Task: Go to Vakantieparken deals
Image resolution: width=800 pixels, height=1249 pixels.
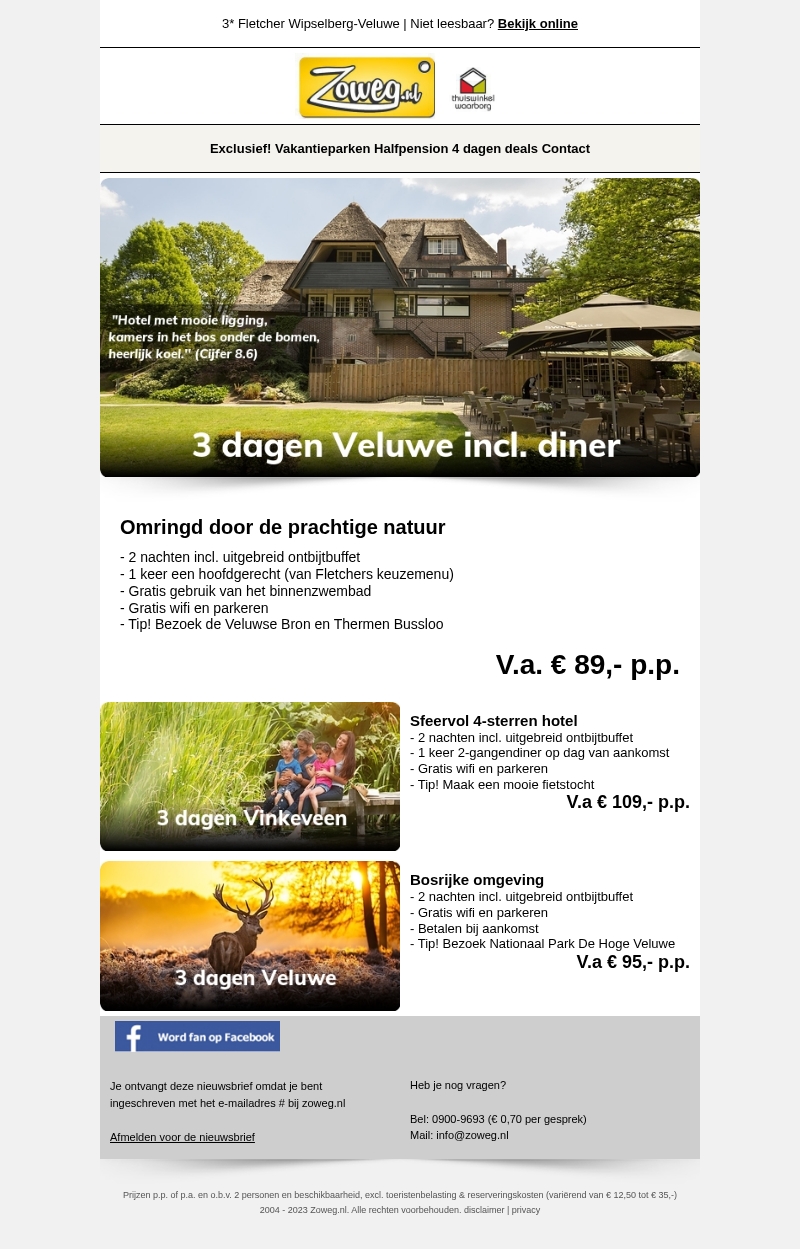Action: point(322,149)
